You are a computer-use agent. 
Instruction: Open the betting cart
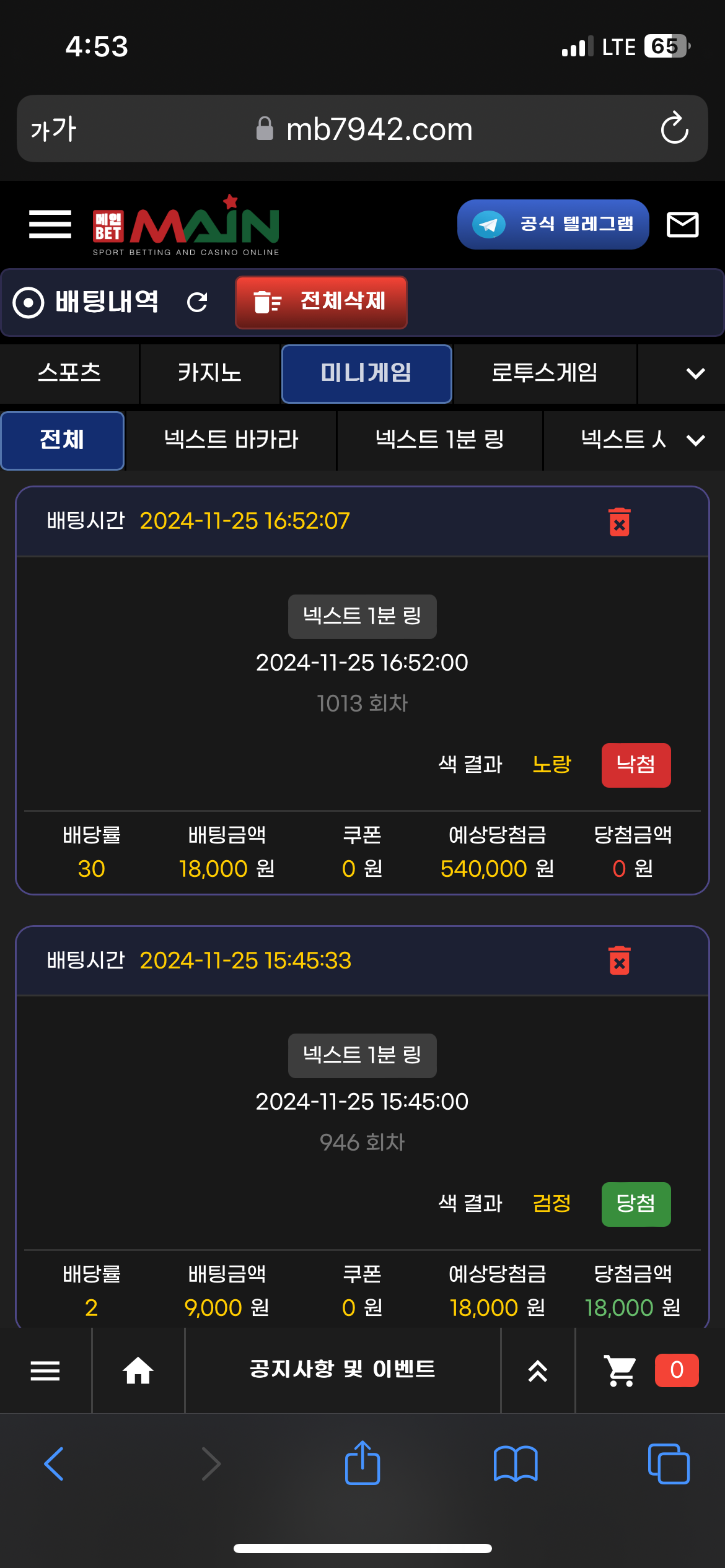pos(620,1370)
